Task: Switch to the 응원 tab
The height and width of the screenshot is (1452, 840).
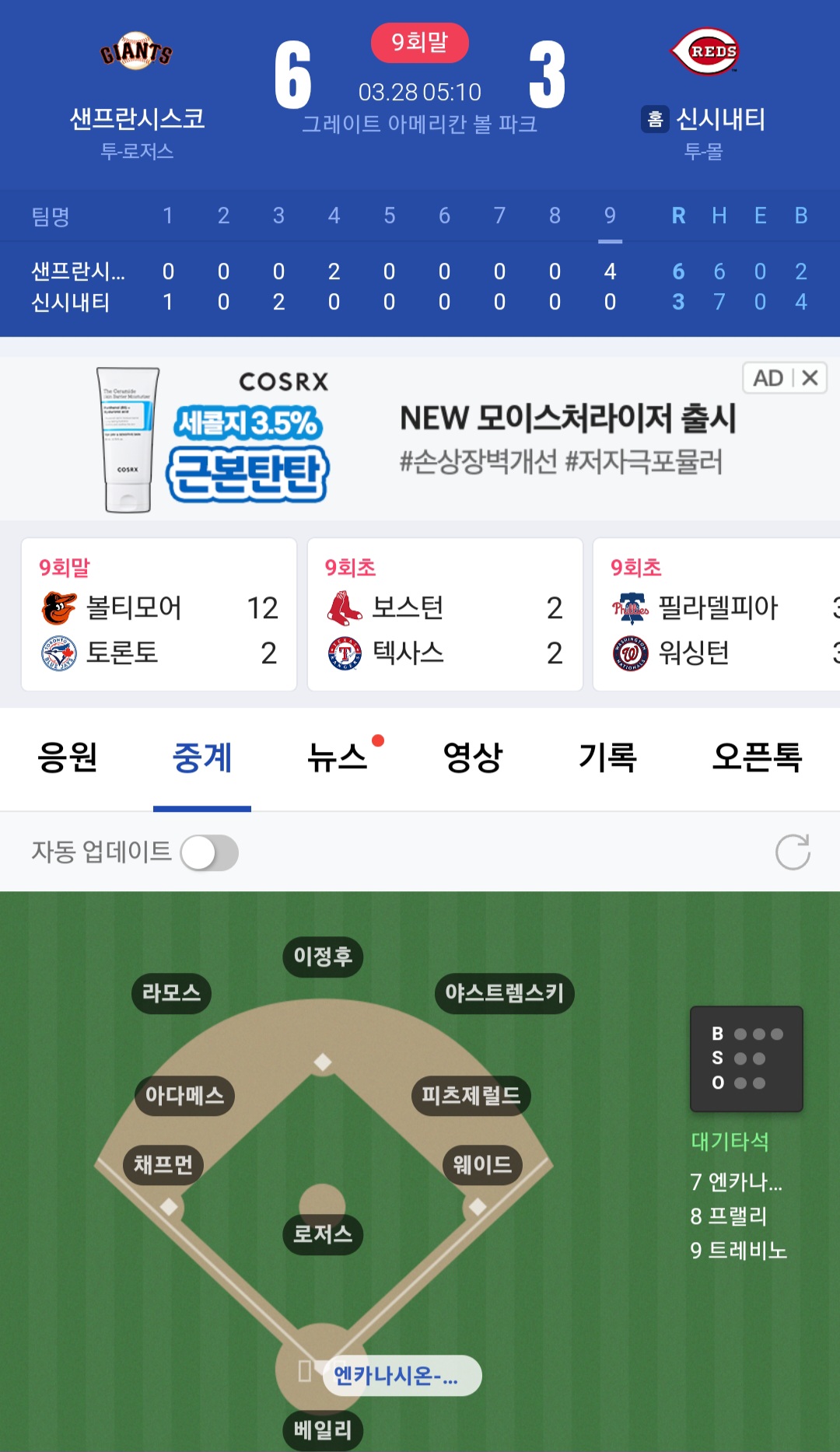Action: [x=68, y=757]
